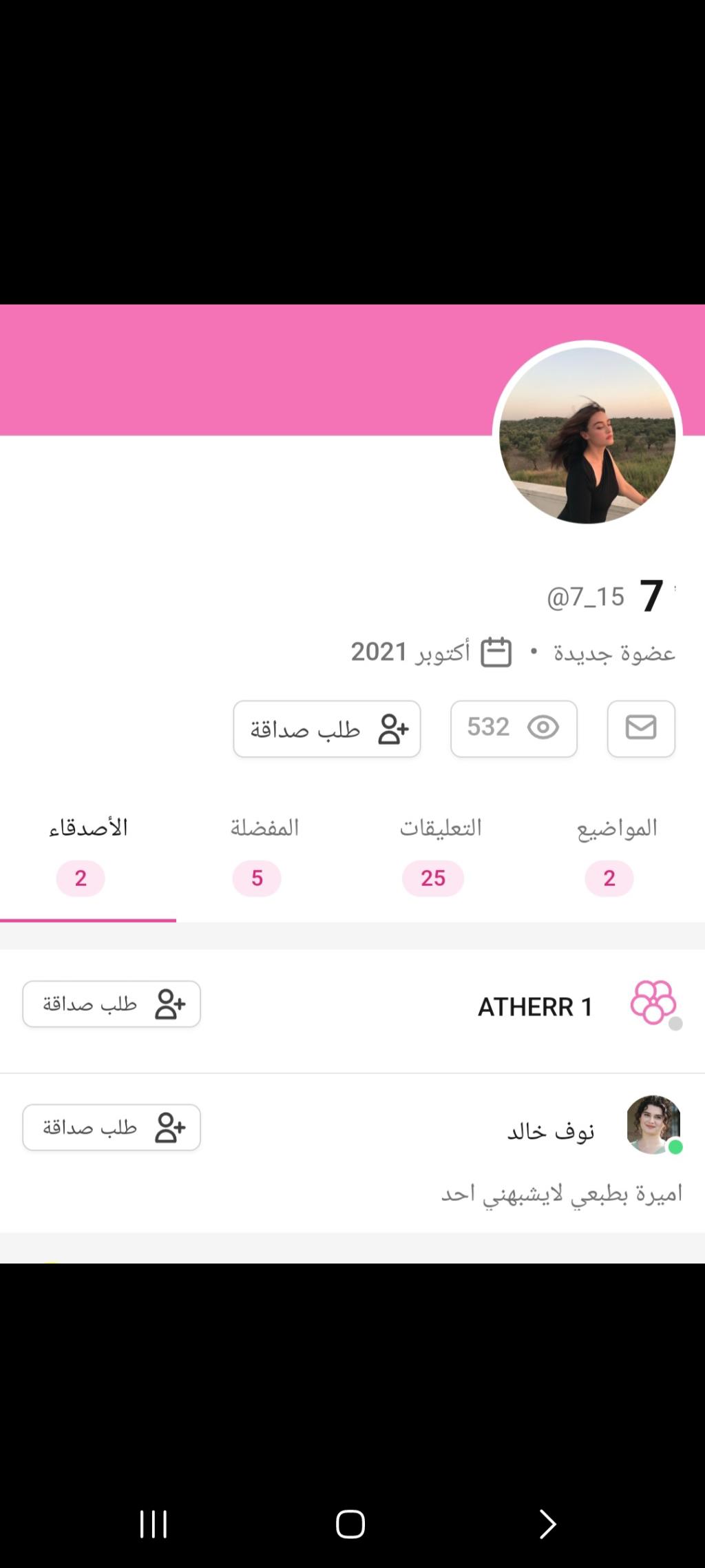Go to the system home screen
Image resolution: width=705 pixels, height=1568 pixels.
coord(350,1524)
